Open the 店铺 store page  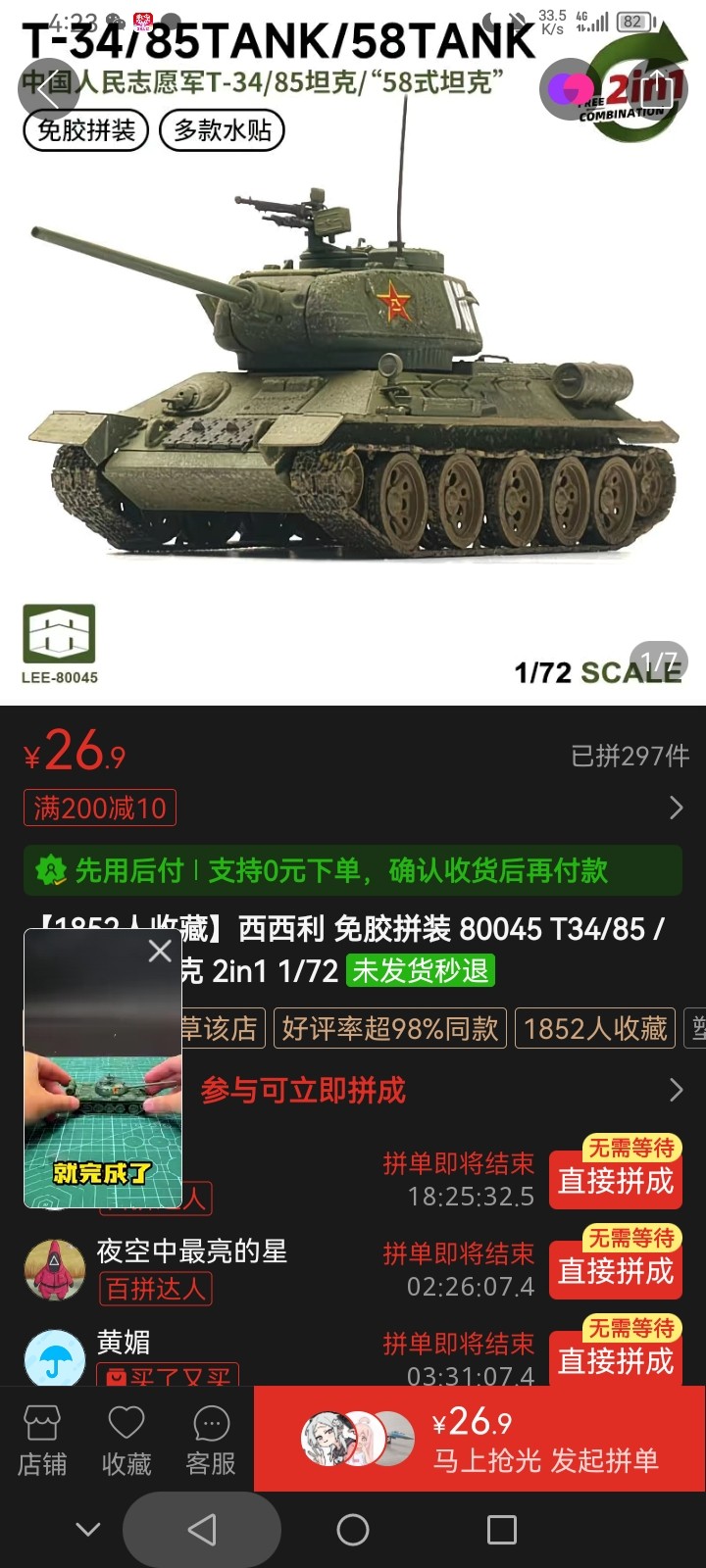click(42, 1441)
